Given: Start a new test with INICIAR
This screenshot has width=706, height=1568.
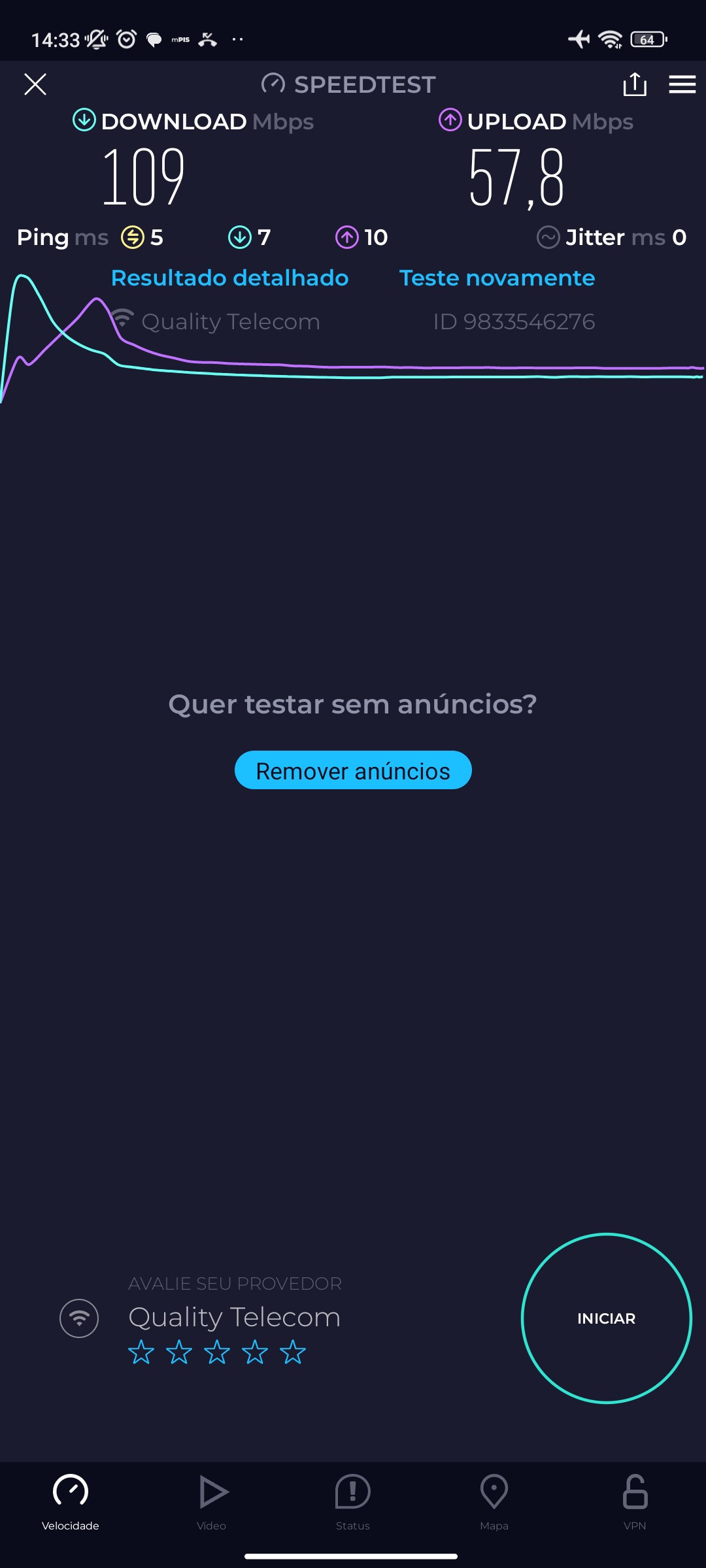Looking at the screenshot, I should (606, 1318).
